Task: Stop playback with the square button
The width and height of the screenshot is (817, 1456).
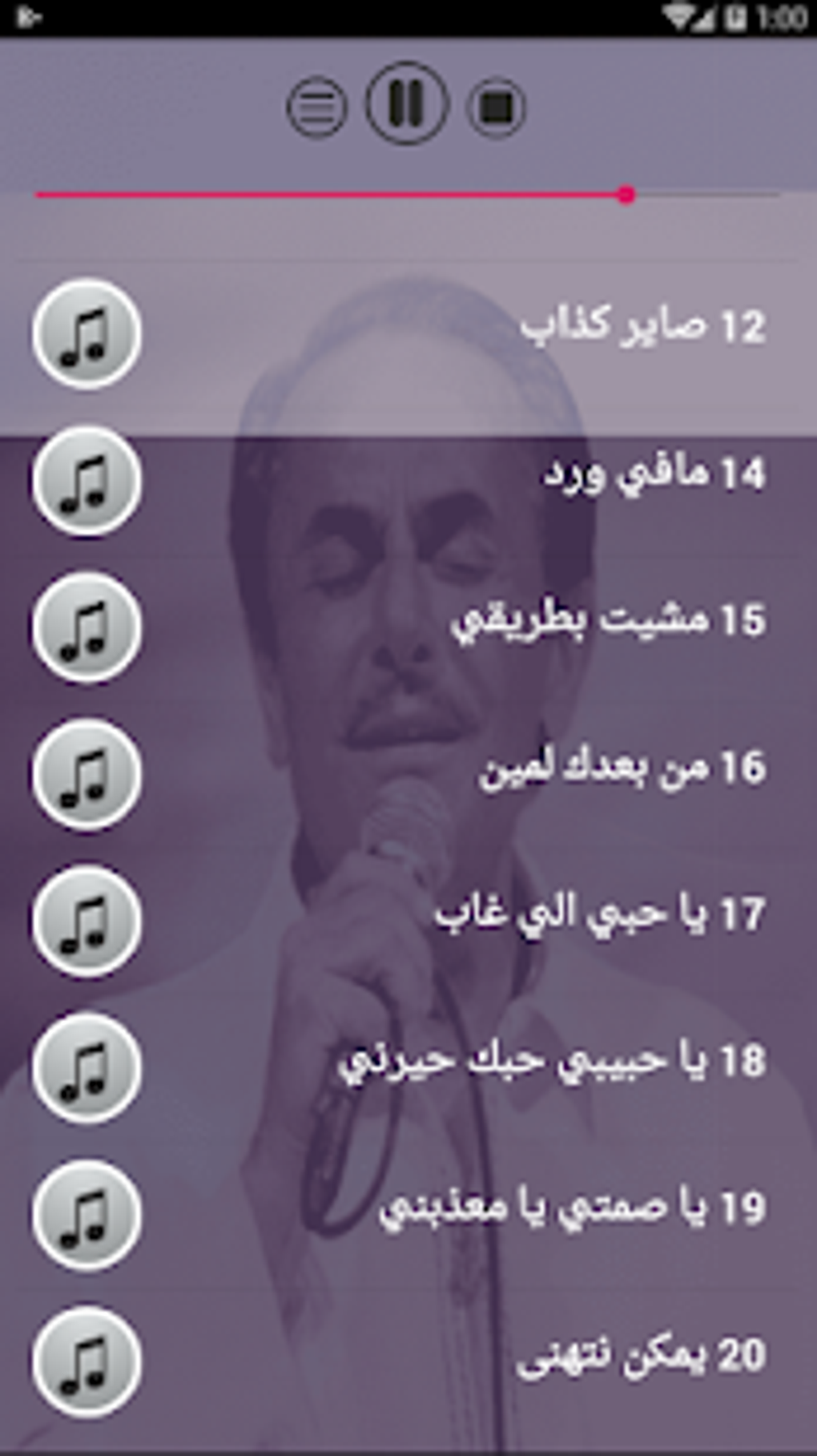Action: [x=496, y=107]
